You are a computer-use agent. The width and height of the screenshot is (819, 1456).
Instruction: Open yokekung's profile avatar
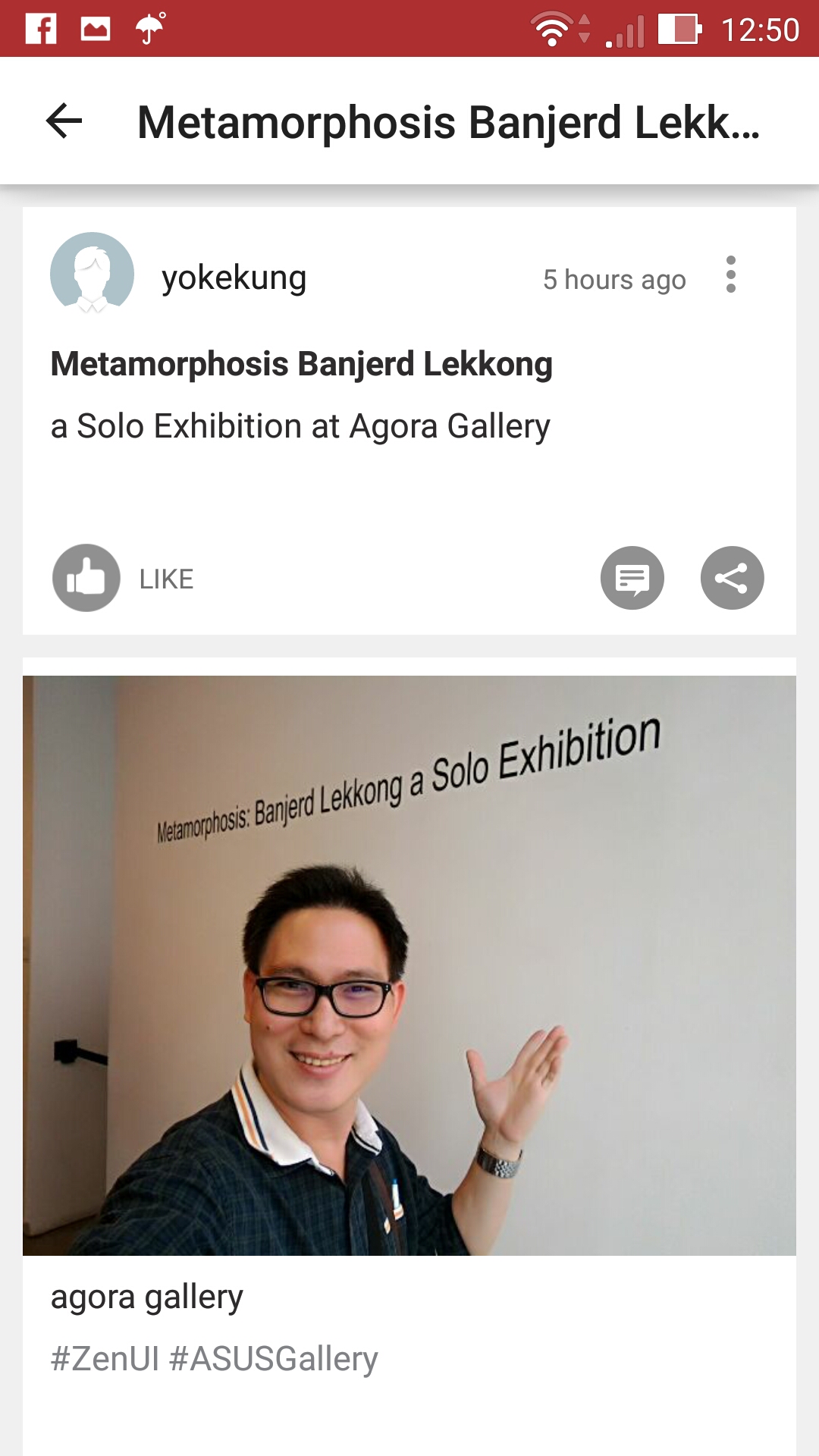[x=92, y=274]
